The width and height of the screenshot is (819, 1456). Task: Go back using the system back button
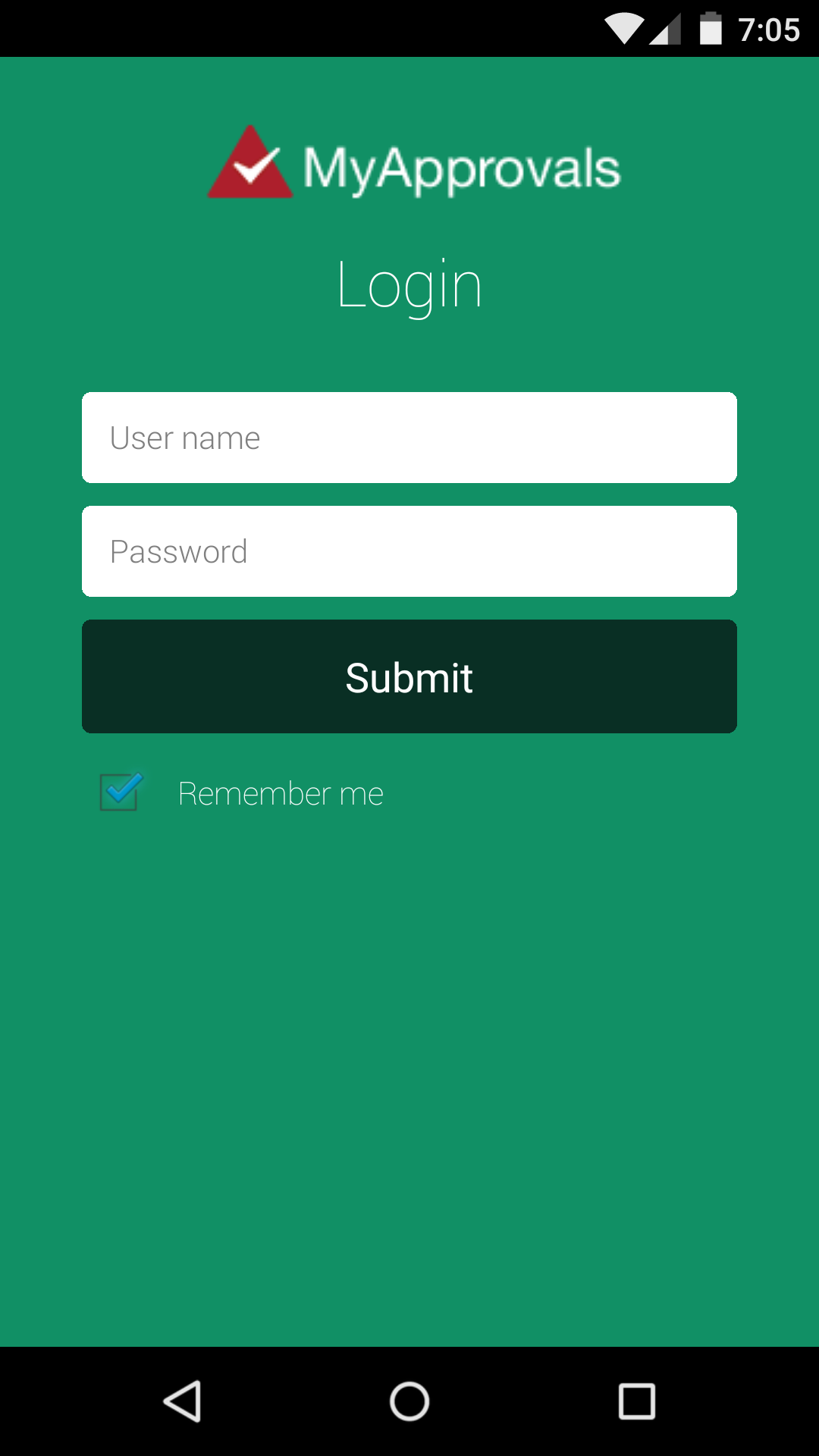(182, 1401)
